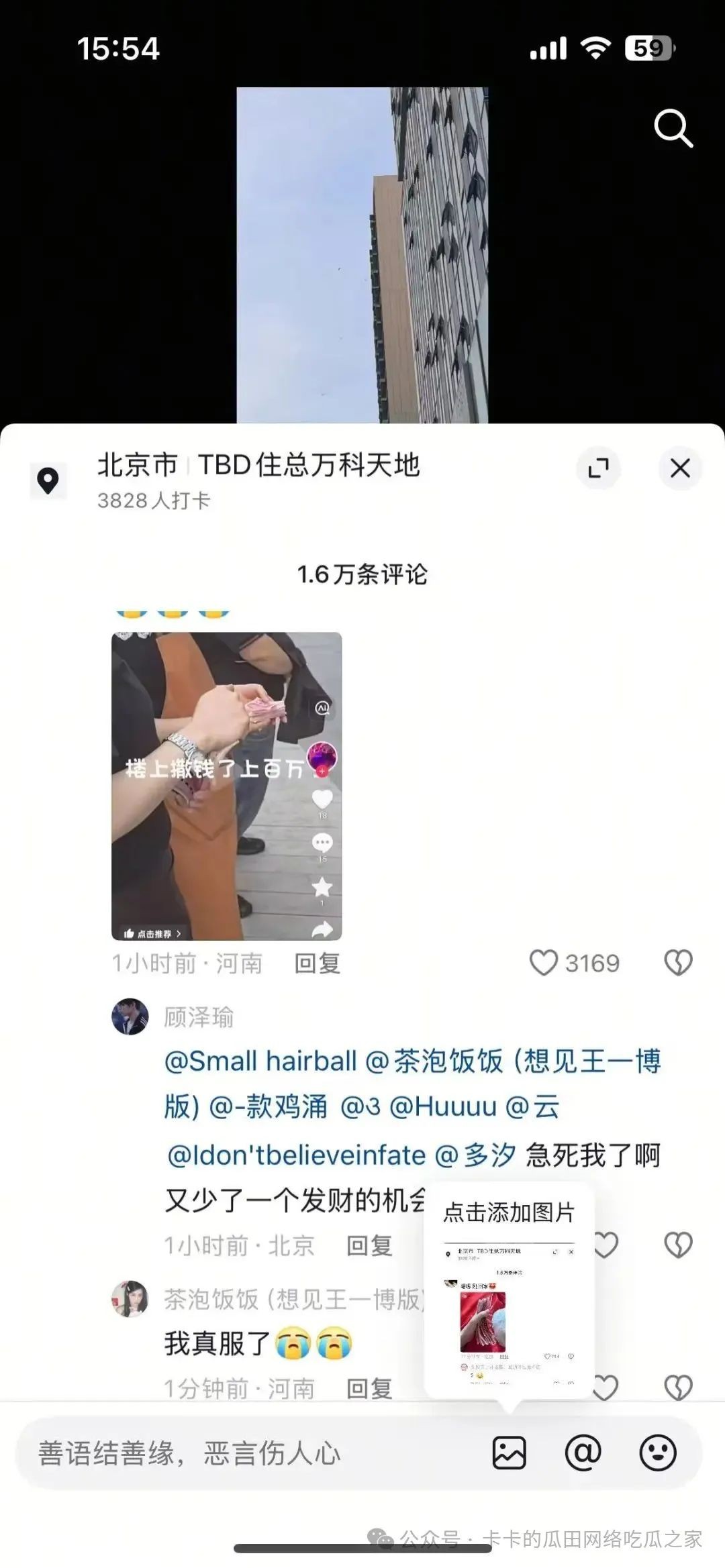This screenshot has height=1568, width=725.
Task: Open 顾泽瑜's profile avatar
Action: pyautogui.click(x=130, y=1016)
